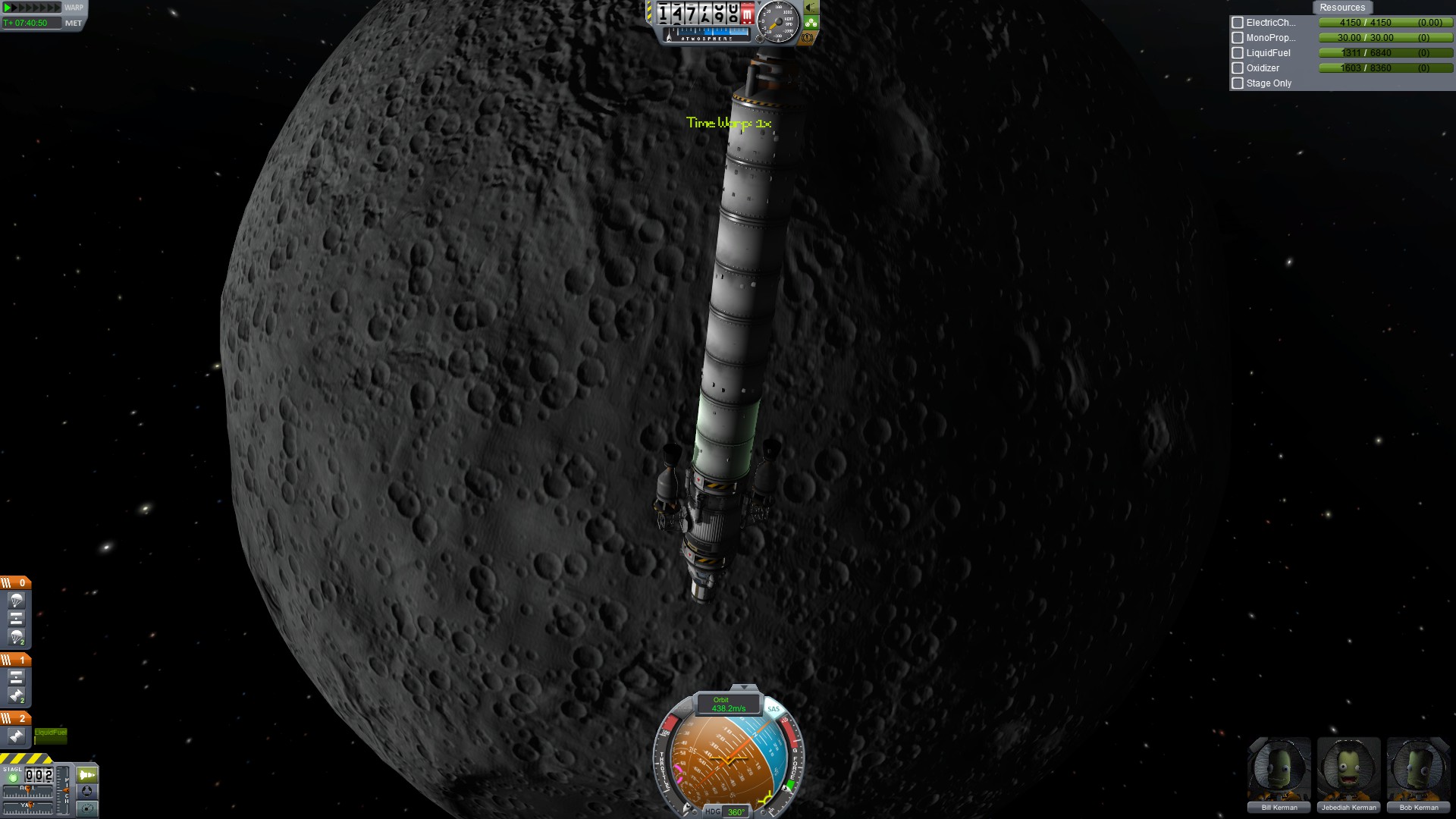Toggle the ElectricCharge resource checkbox
1456x819 pixels.
click(1238, 23)
